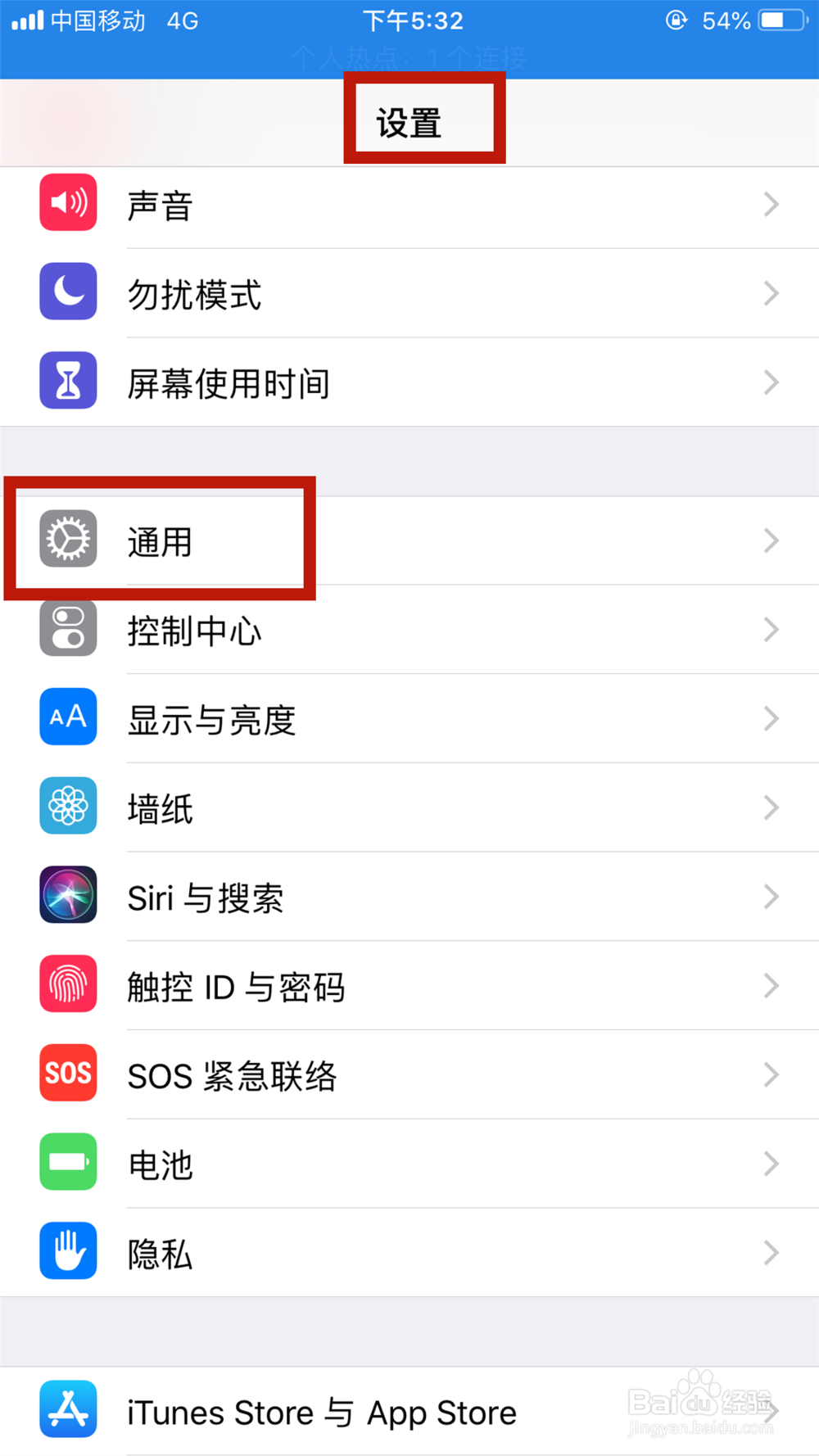This screenshot has width=819, height=1456.
Task: Open the 屏幕使用时间 settings row
Action: 409,382
